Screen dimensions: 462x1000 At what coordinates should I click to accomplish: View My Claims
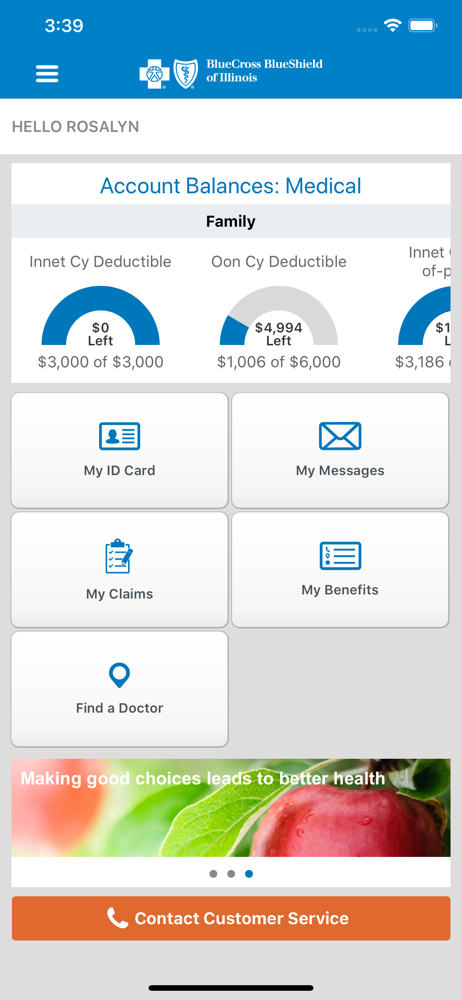[x=119, y=570]
